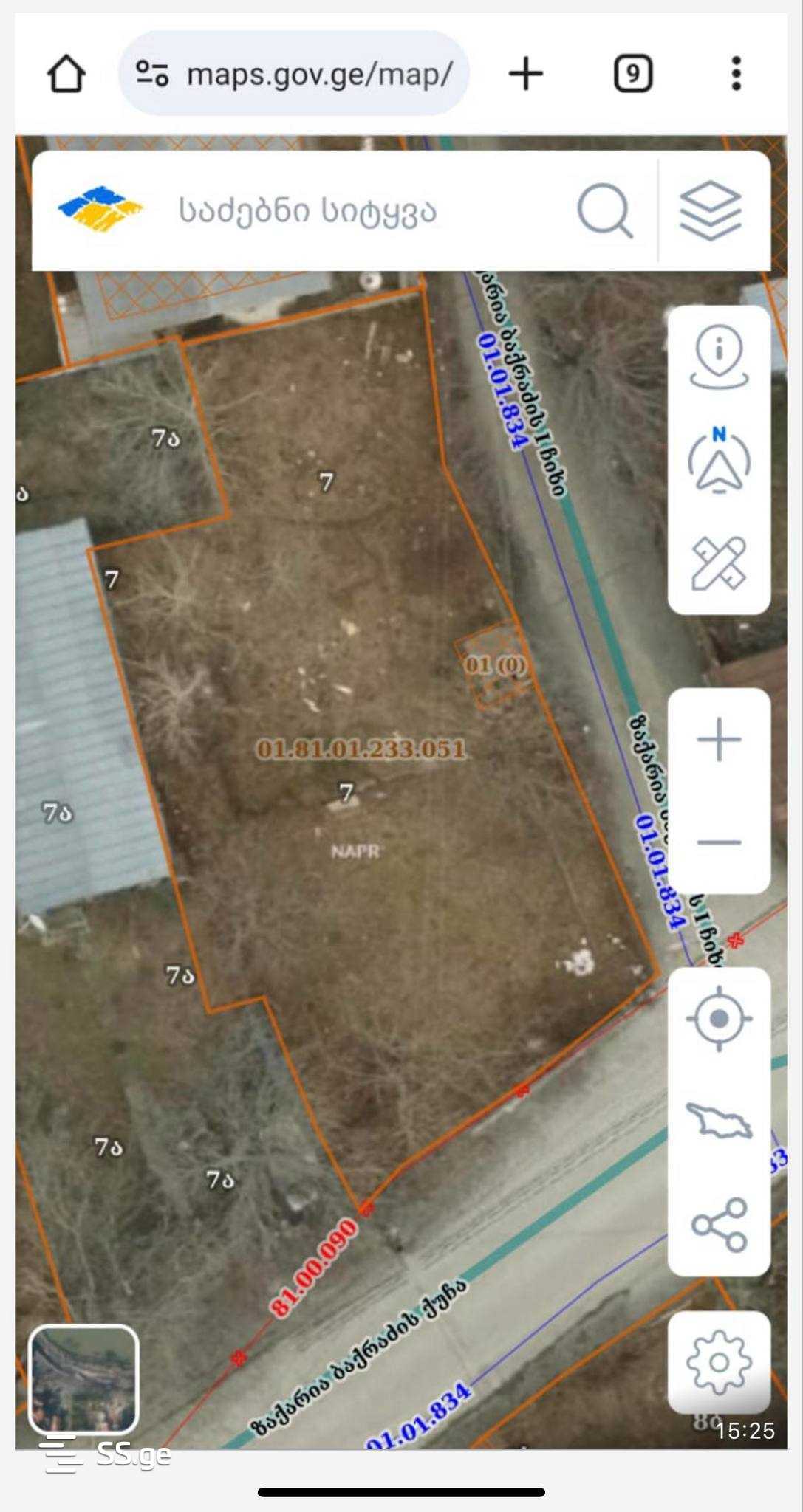Open the browser overflow menu
The height and width of the screenshot is (1512, 803).
[736, 74]
